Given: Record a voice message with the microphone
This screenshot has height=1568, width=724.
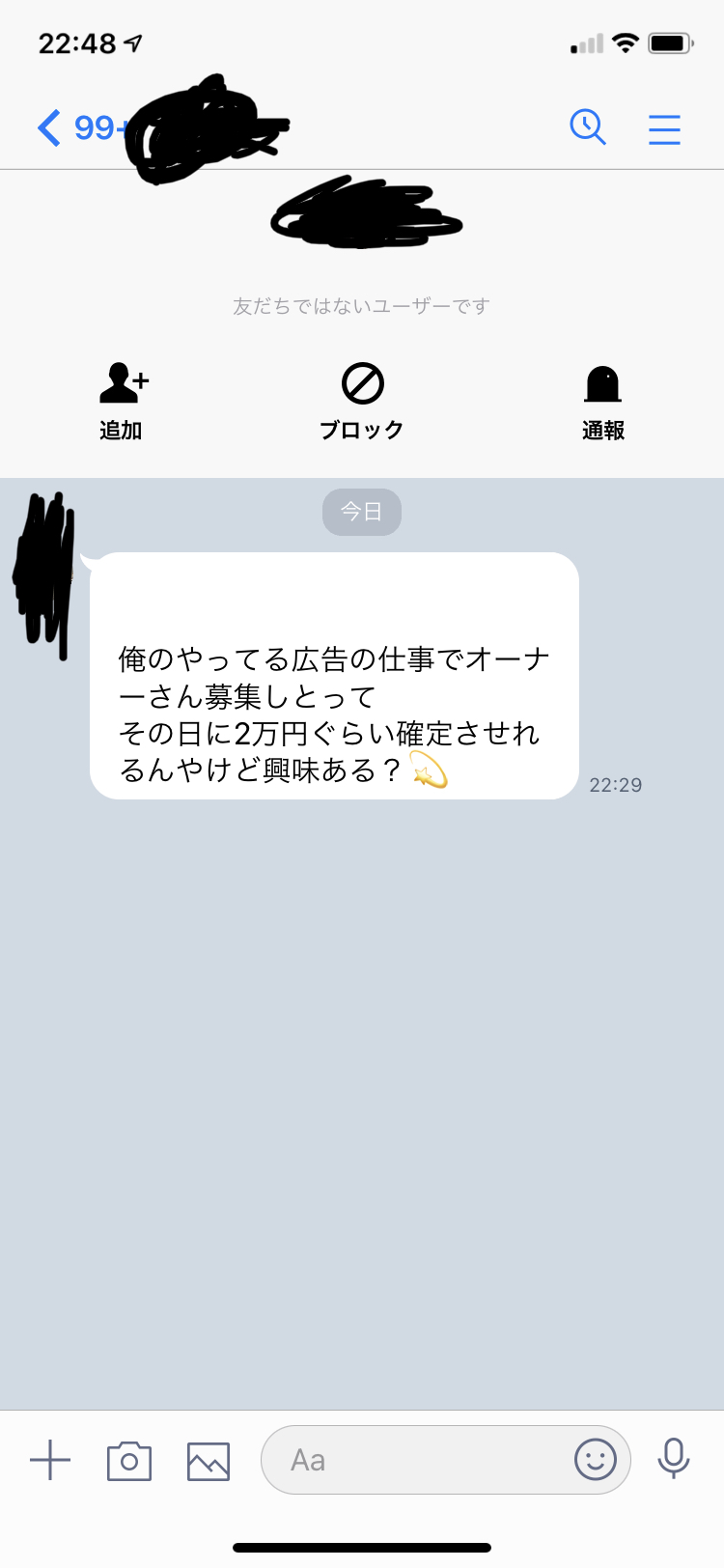Looking at the screenshot, I should 674,1460.
